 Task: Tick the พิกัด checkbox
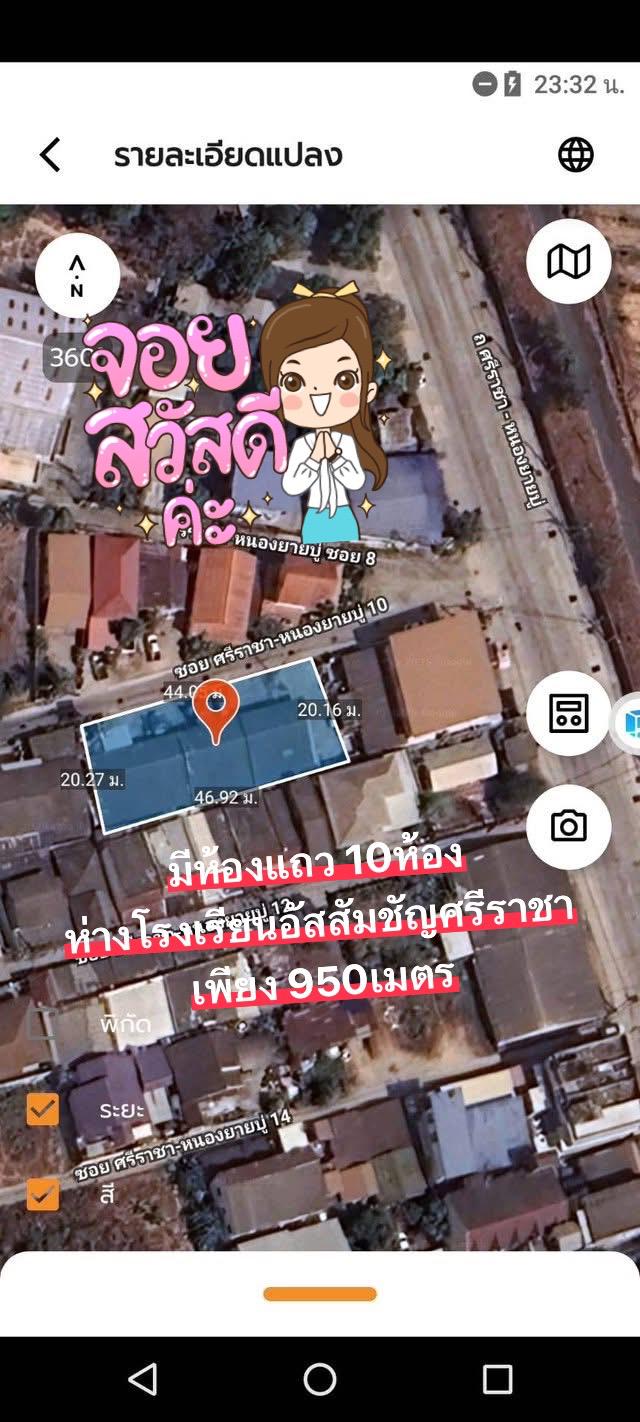tap(42, 1024)
